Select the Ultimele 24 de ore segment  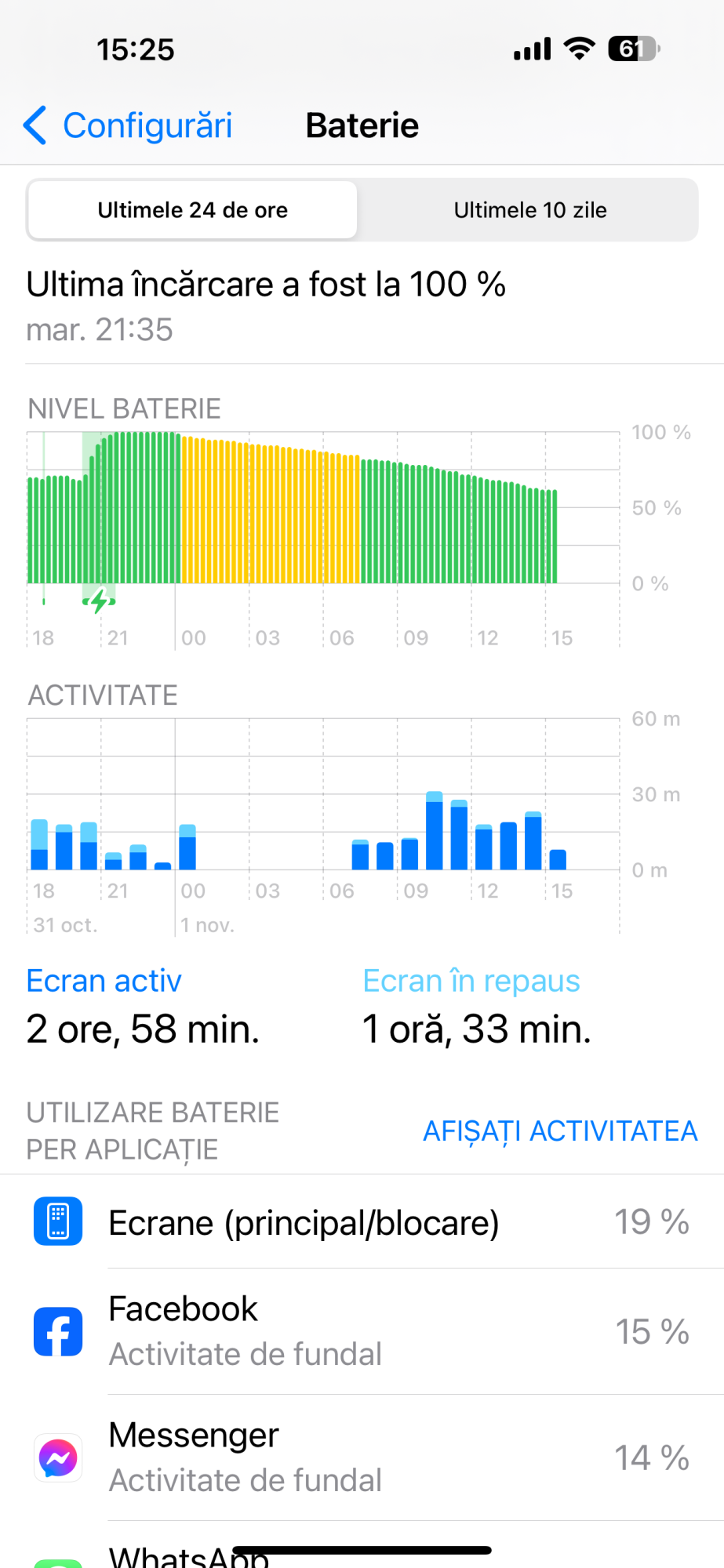(193, 210)
